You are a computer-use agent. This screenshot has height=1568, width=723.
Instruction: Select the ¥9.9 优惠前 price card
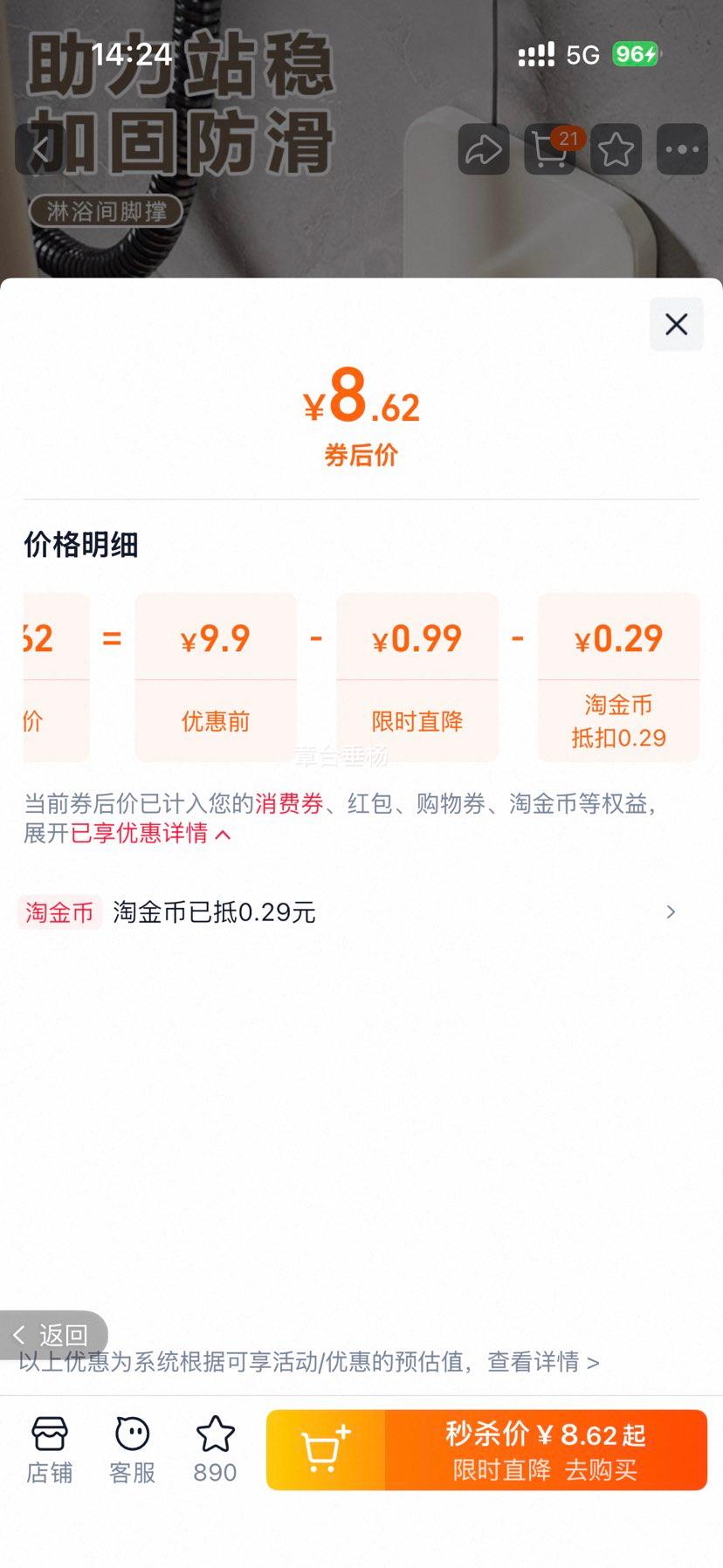[x=215, y=677]
